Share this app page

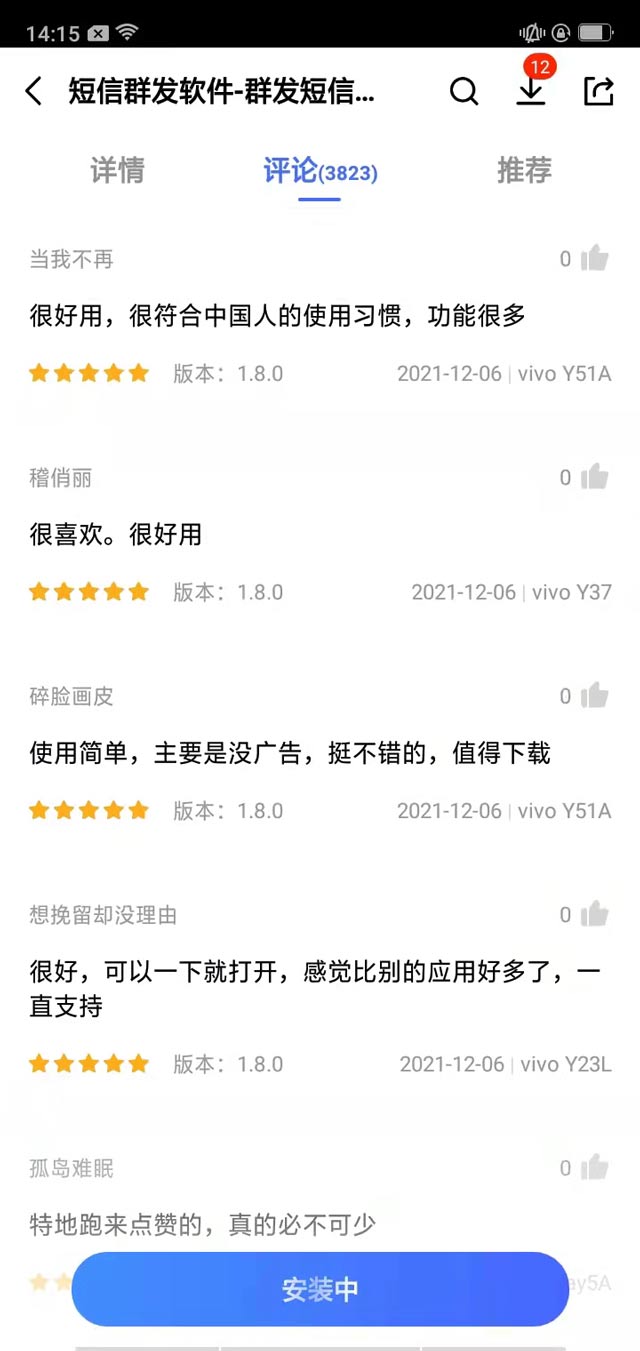click(598, 91)
